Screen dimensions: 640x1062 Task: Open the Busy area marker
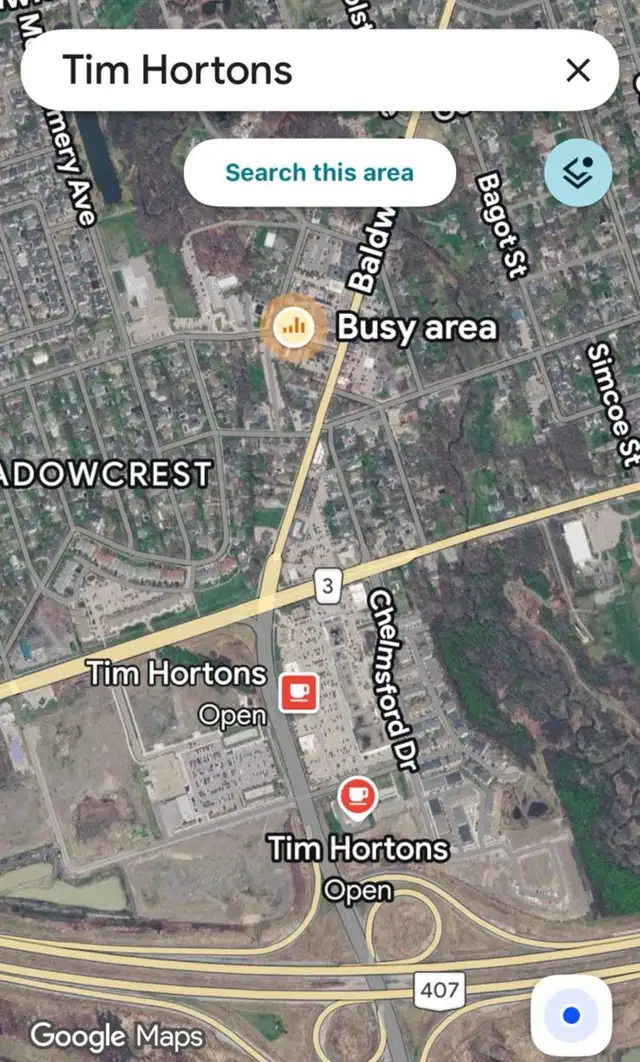pyautogui.click(x=293, y=328)
